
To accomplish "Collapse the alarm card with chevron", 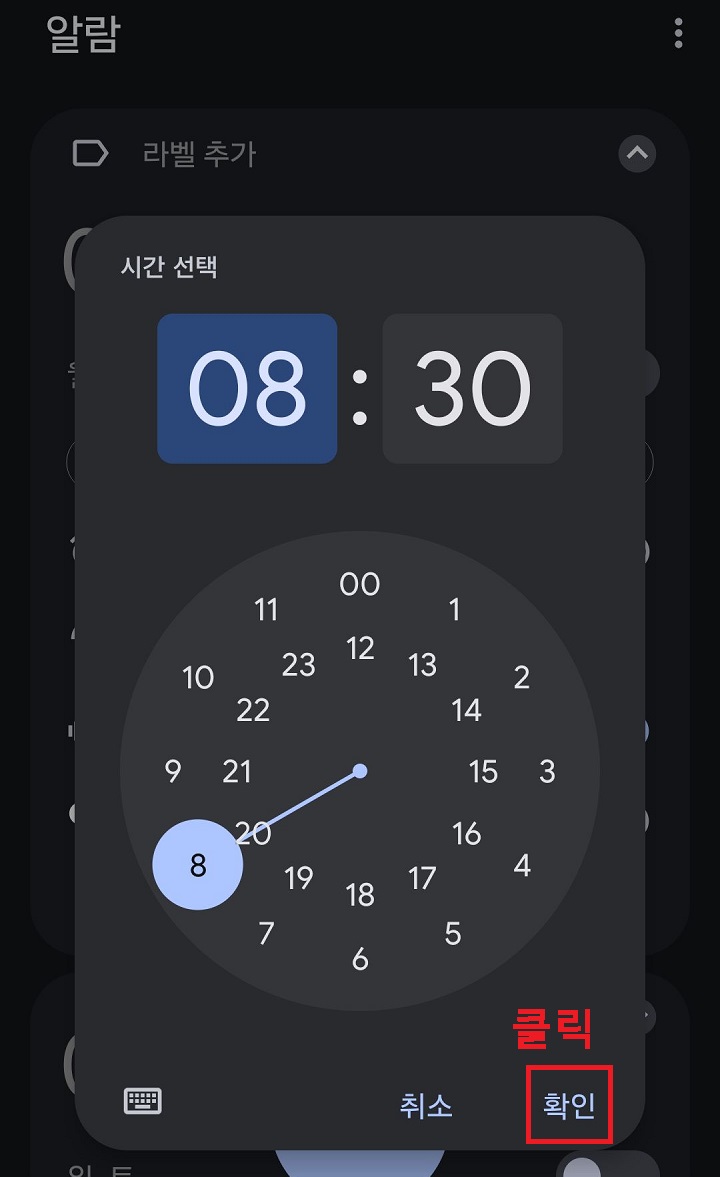I will coord(637,153).
